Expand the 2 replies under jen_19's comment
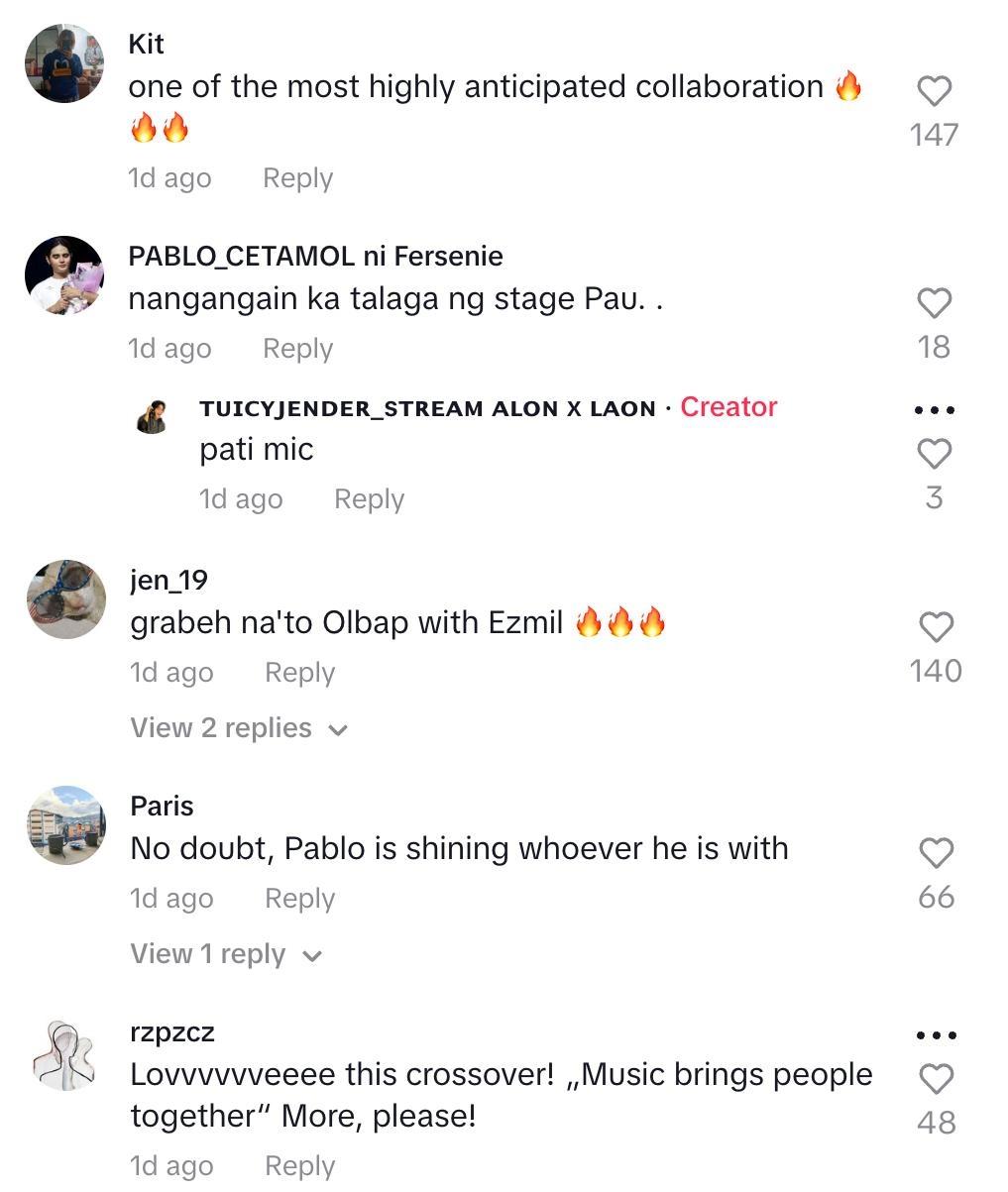This screenshot has height=1192, width=1008. 239,728
